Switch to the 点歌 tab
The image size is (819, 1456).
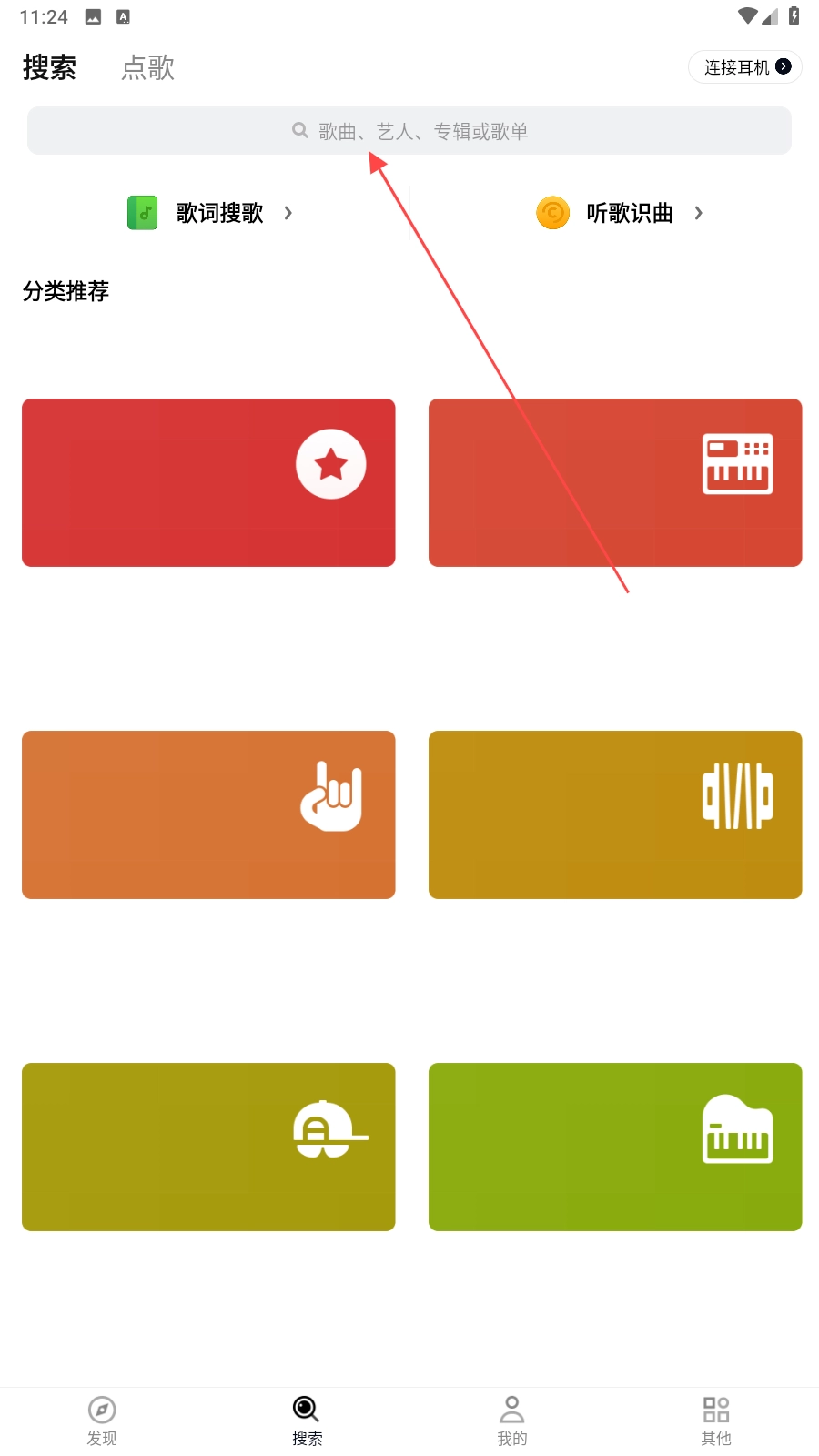[147, 67]
